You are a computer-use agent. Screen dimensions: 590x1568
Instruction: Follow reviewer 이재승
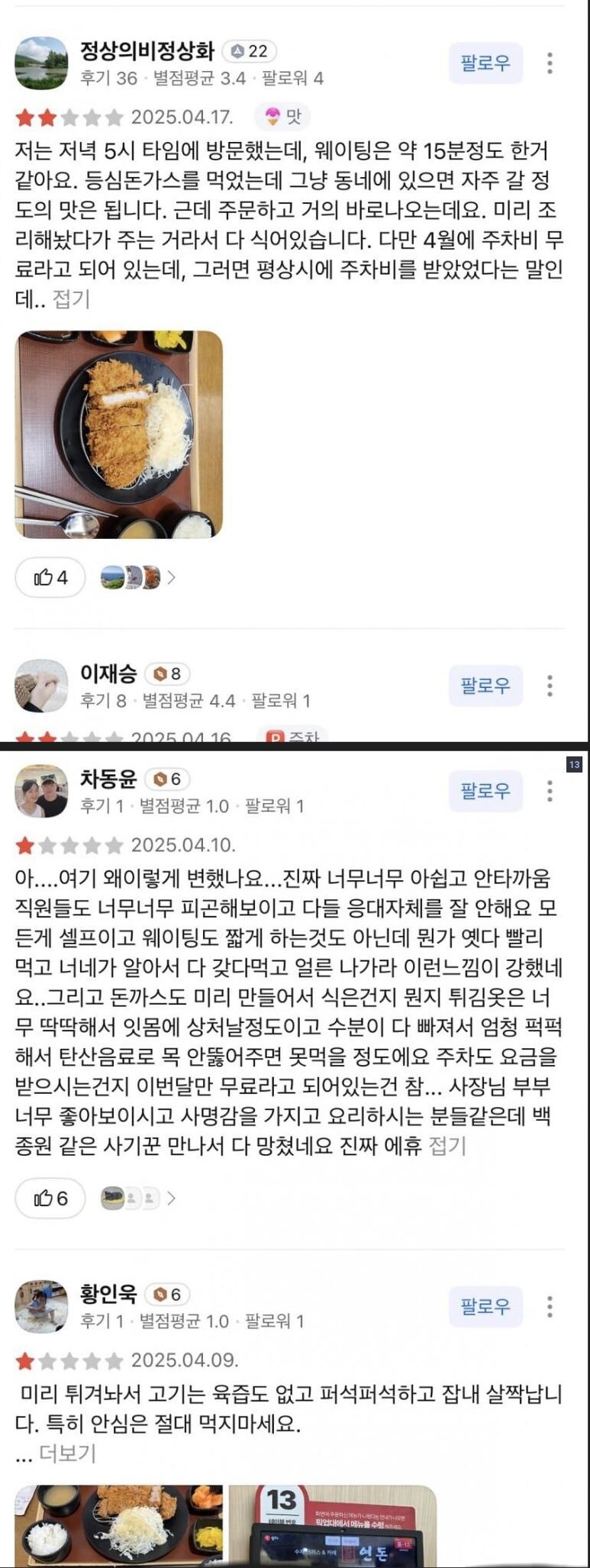coord(485,685)
